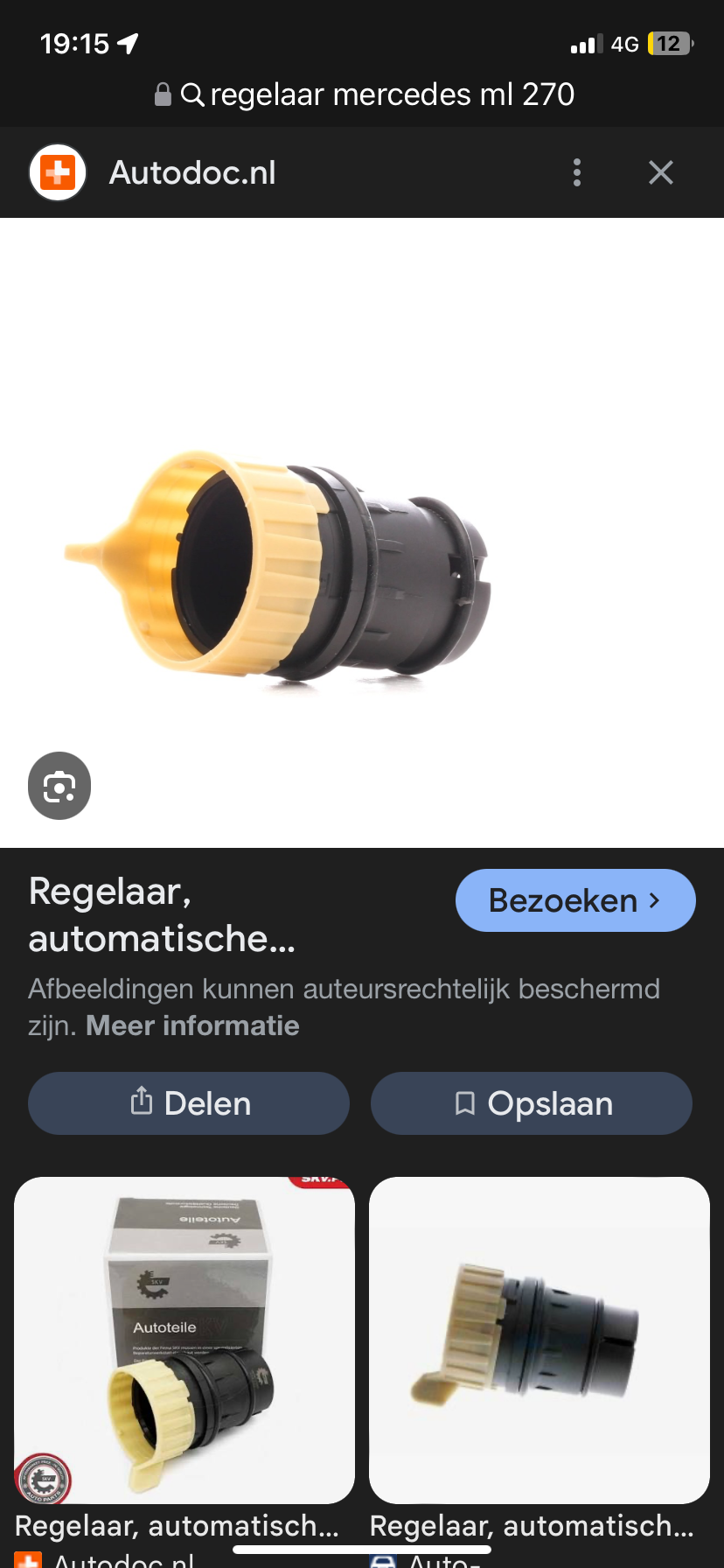
Task: Save the image with Opslaan
Action: coord(532,1103)
